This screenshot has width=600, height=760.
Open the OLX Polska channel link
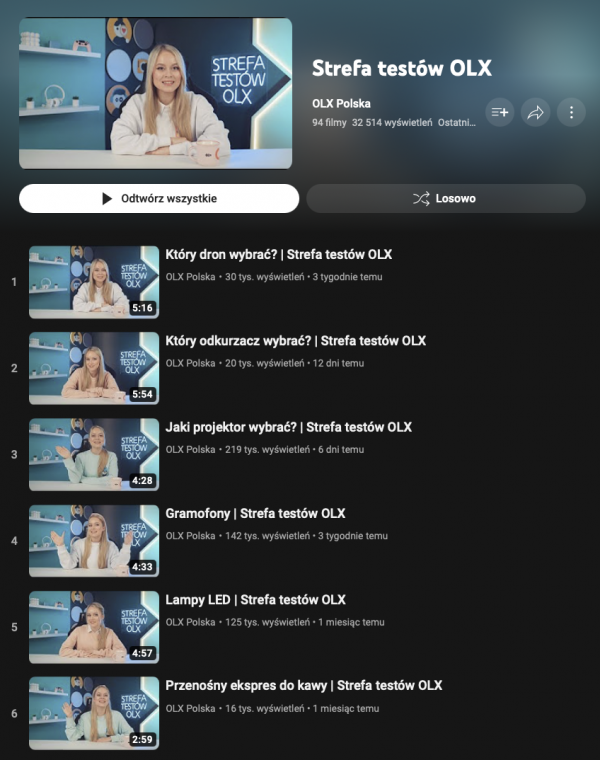click(341, 103)
